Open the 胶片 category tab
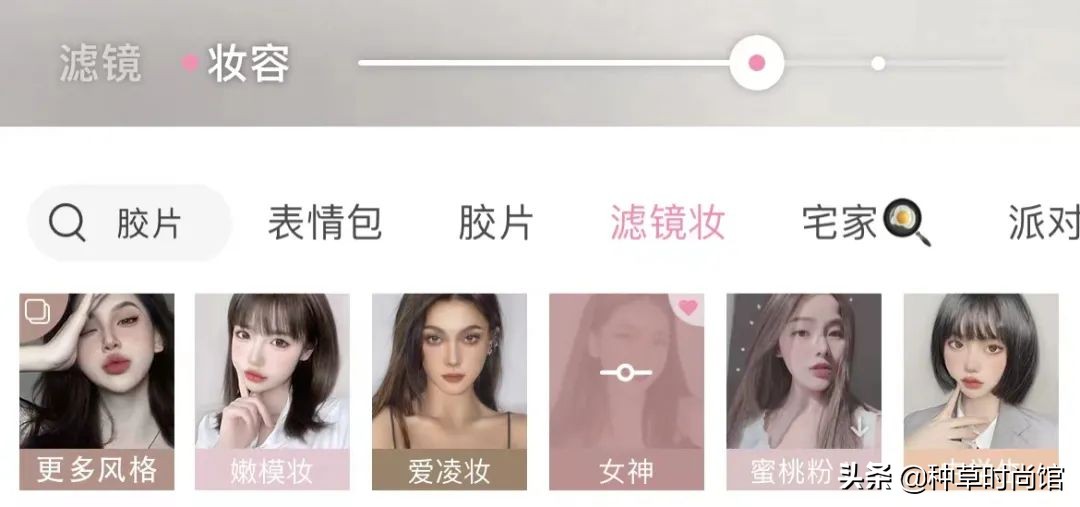The height and width of the screenshot is (507, 1080). tap(496, 223)
